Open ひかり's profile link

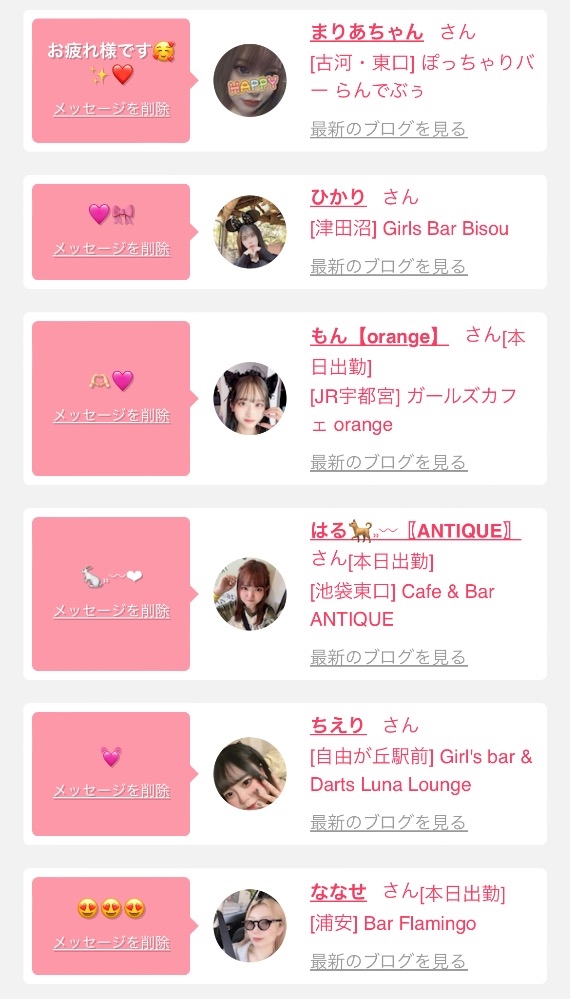click(x=338, y=197)
